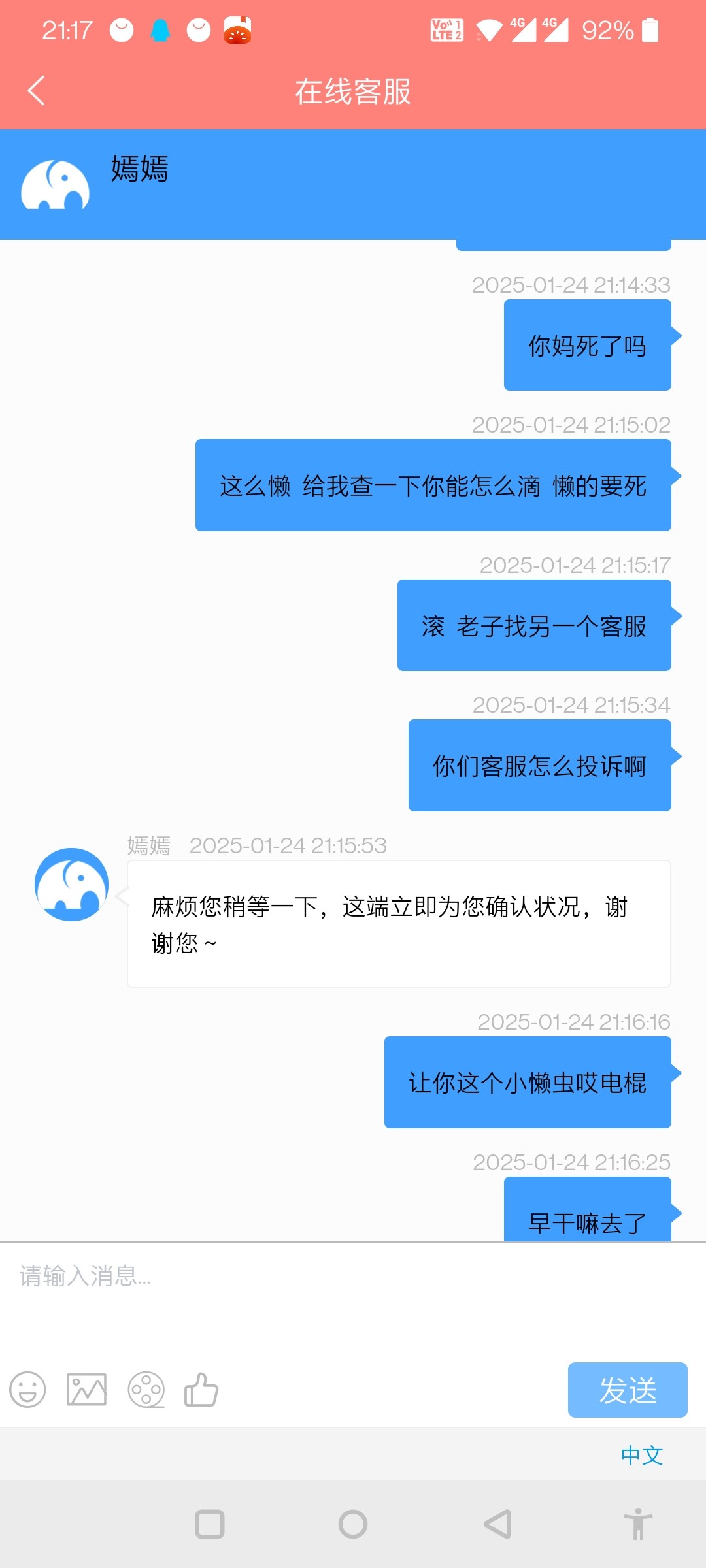Rate the service with thumbs-up icon
Image resolution: width=706 pixels, height=1568 pixels.
click(x=201, y=1390)
